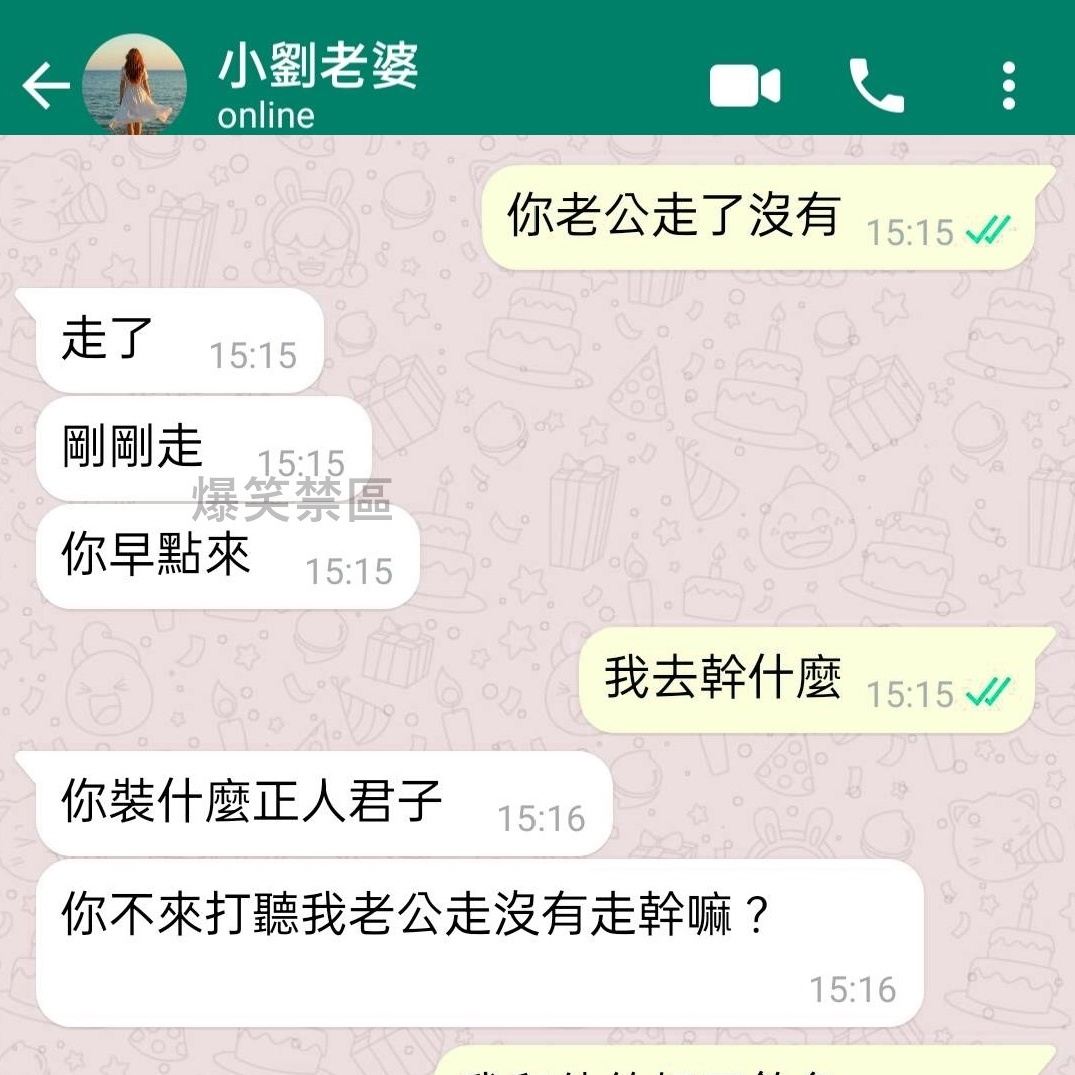
Task: Open the overflow menu
Action: (1008, 86)
